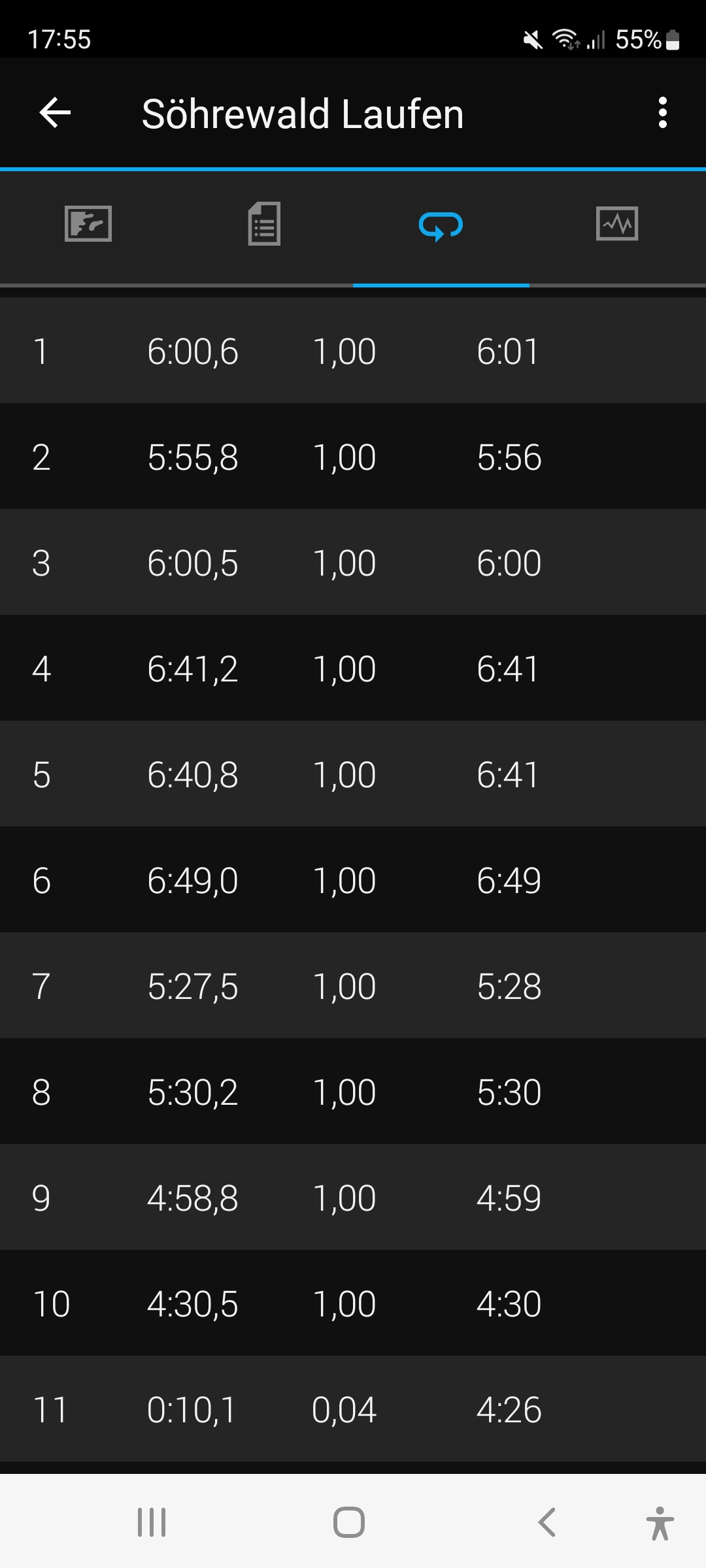Switch to the map overview tab

pyautogui.click(x=88, y=224)
